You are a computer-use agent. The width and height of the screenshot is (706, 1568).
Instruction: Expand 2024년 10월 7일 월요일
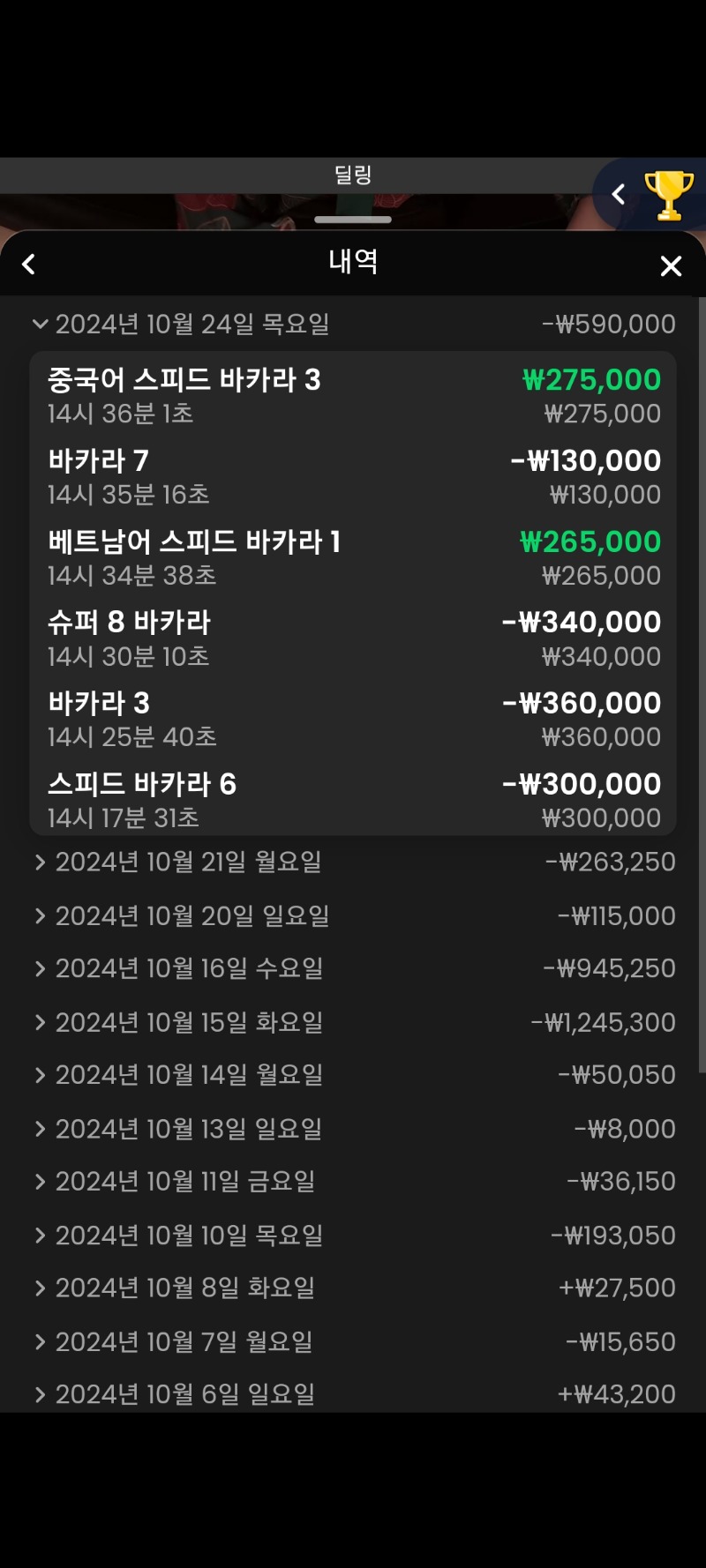(x=353, y=1341)
